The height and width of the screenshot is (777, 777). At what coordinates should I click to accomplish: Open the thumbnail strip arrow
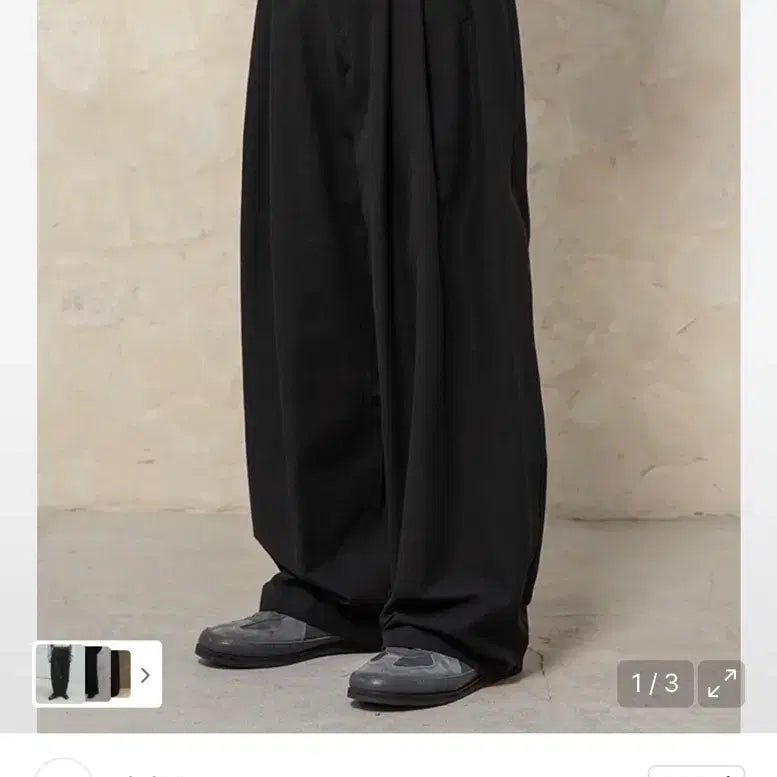click(x=145, y=674)
